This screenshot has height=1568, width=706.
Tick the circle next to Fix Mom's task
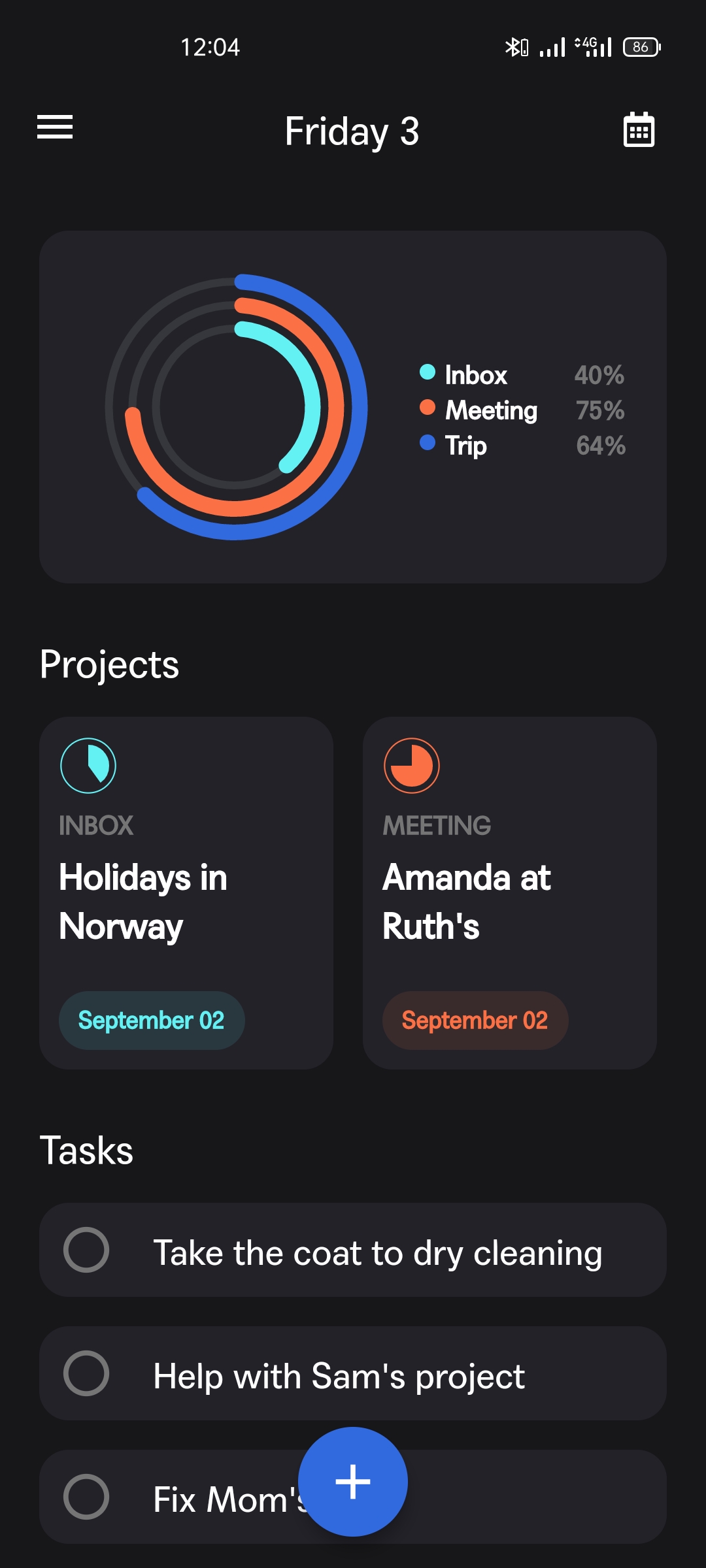click(86, 1497)
